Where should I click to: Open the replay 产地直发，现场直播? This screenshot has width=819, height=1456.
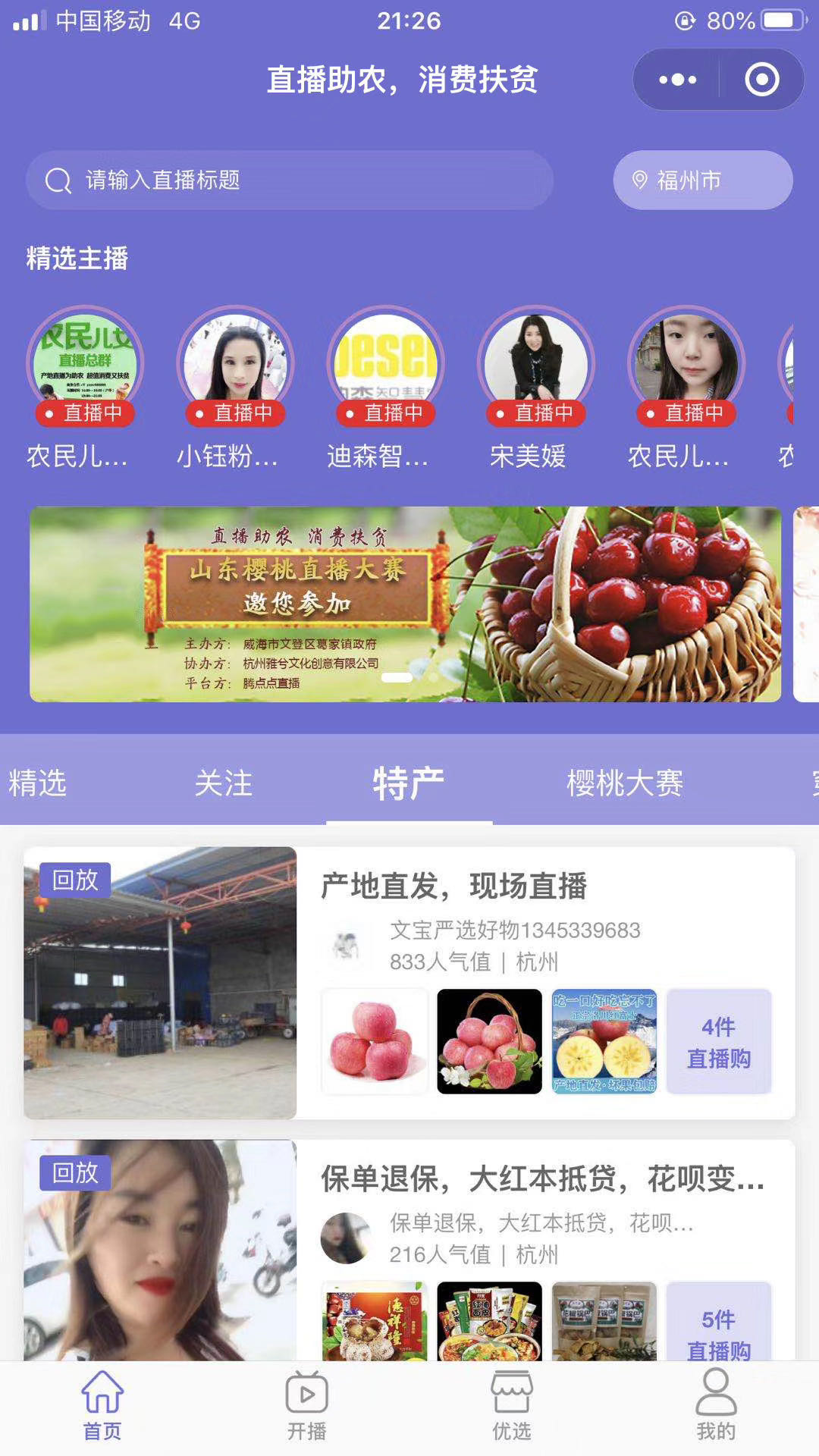[x=453, y=886]
